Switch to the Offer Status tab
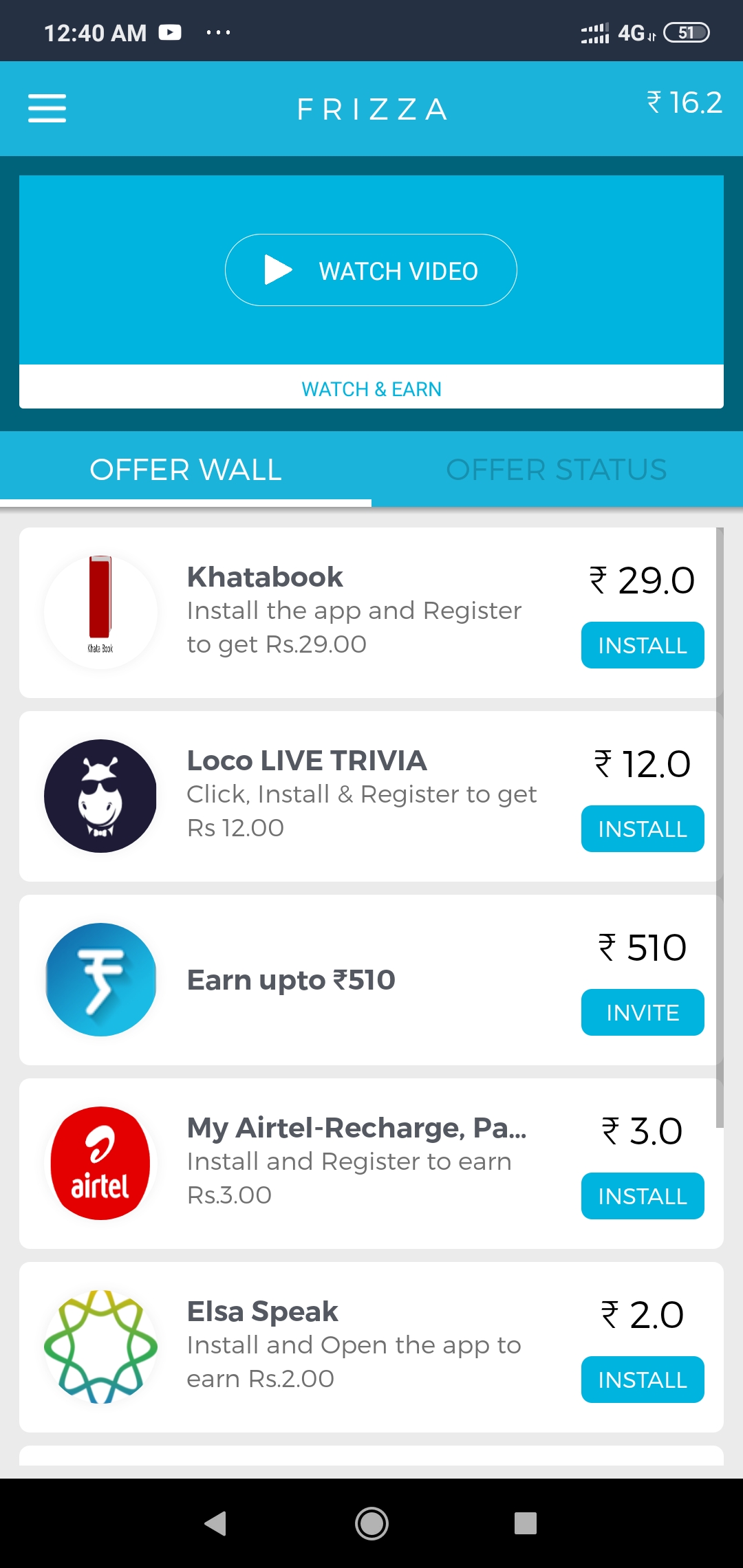The image size is (743, 1568). tap(557, 470)
